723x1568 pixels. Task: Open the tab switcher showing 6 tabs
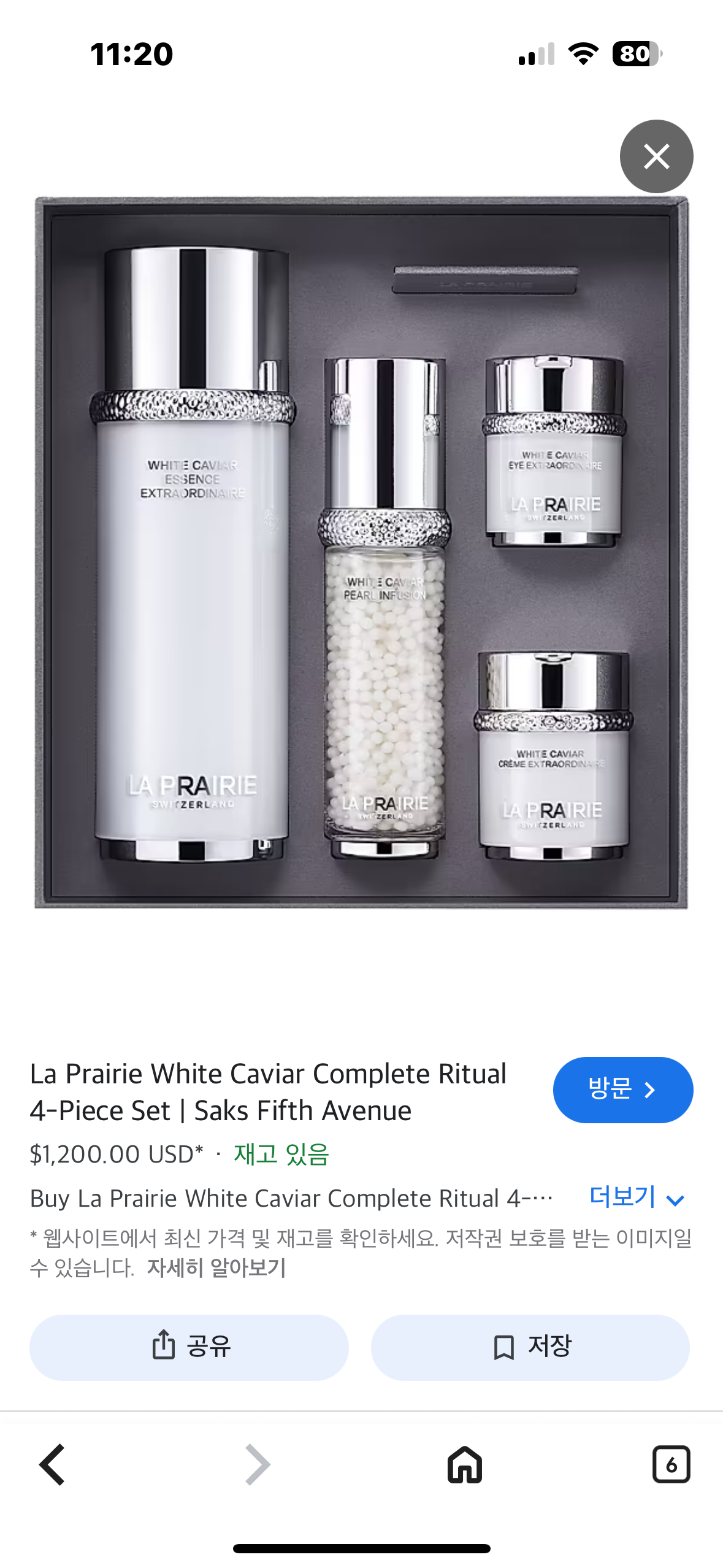[671, 1464]
